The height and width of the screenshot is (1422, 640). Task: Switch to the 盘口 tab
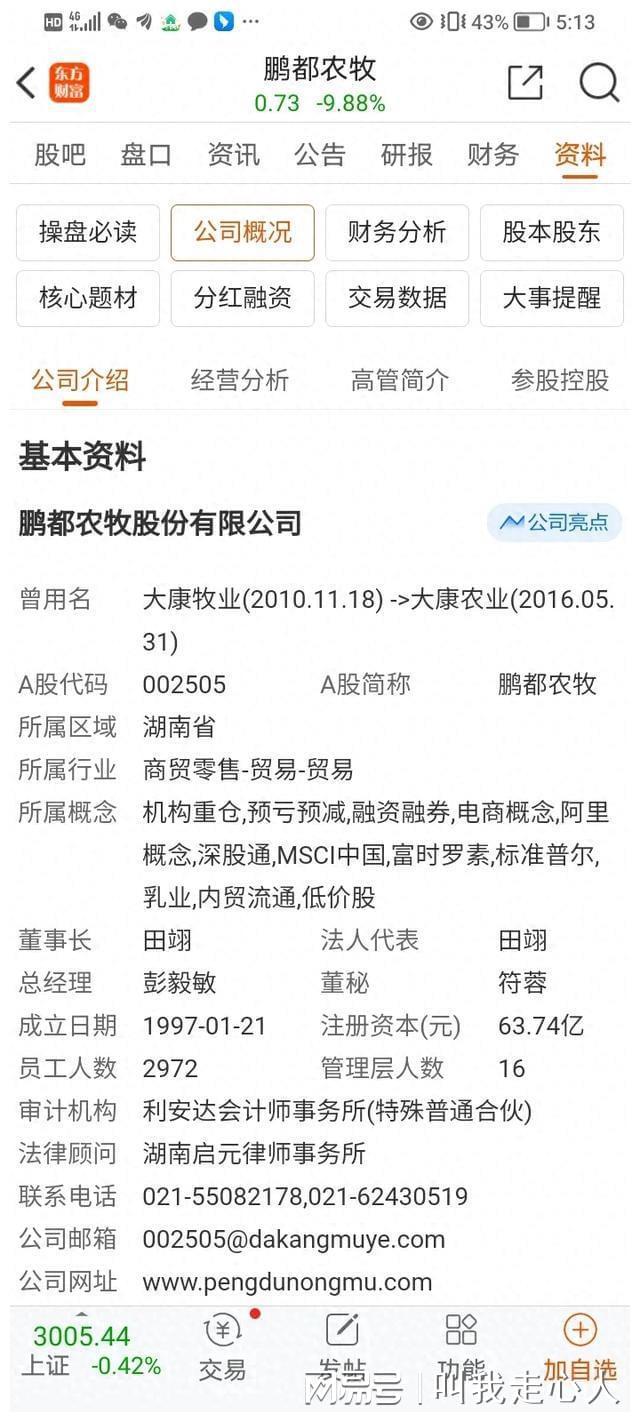tap(146, 155)
